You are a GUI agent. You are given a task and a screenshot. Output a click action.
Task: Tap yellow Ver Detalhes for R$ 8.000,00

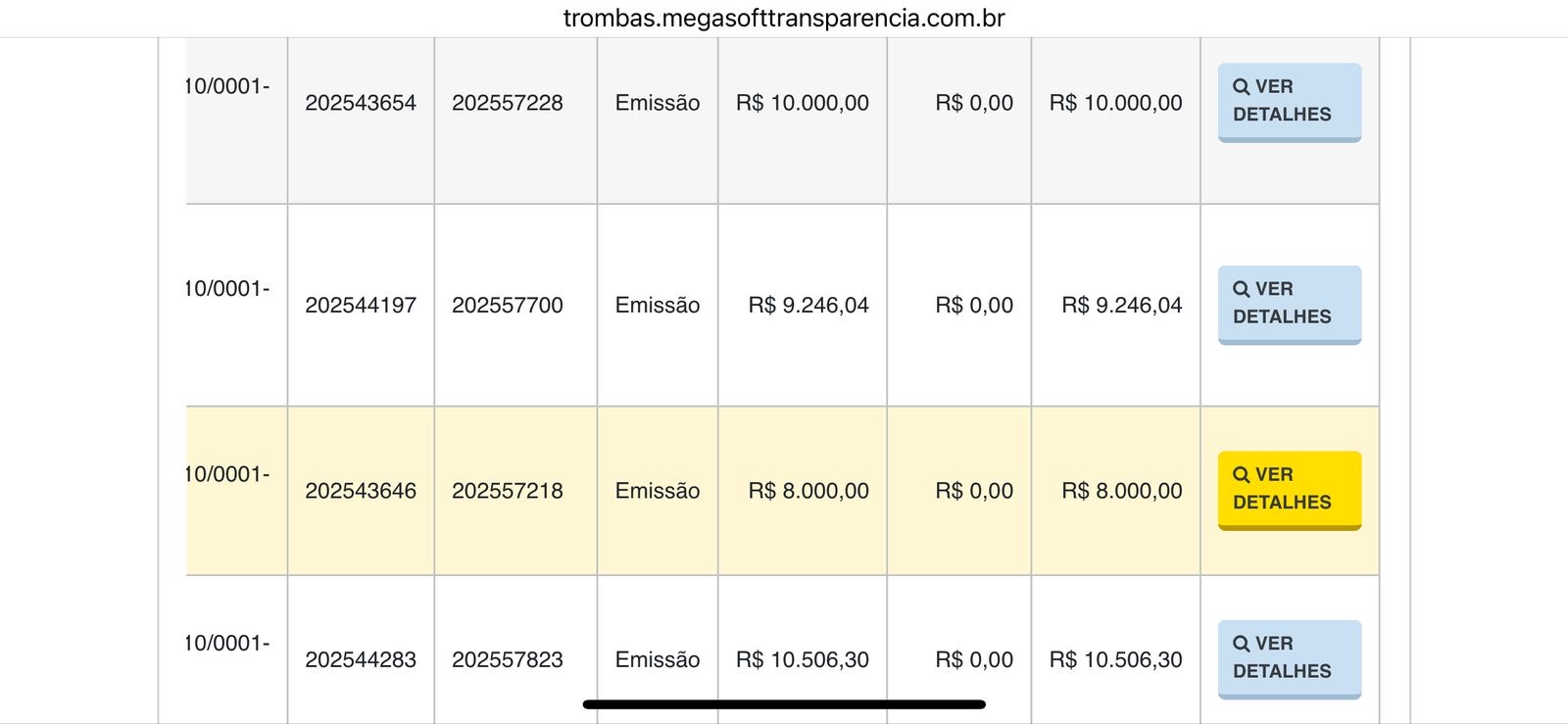point(1289,489)
